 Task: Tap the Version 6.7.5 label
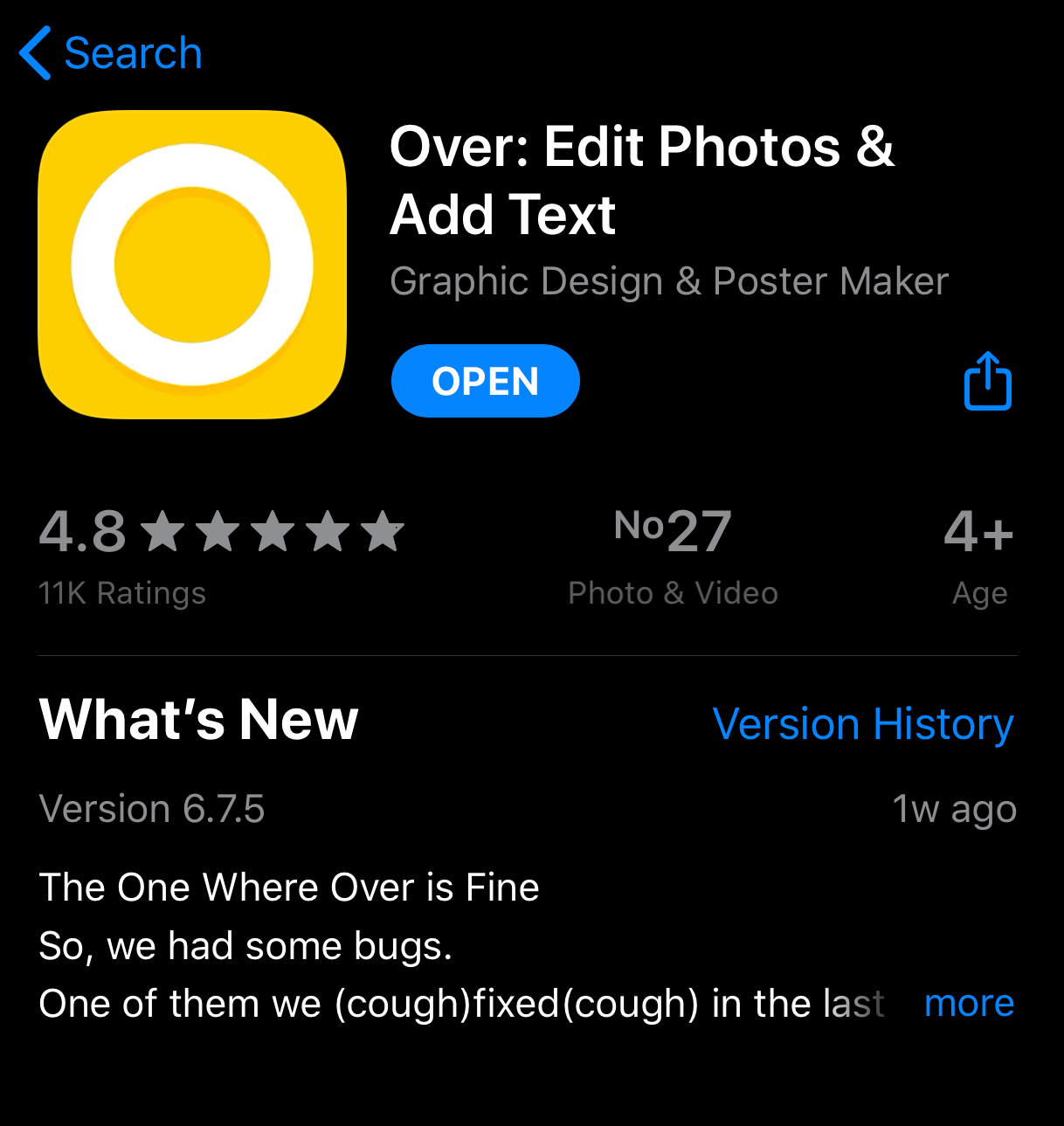click(152, 808)
